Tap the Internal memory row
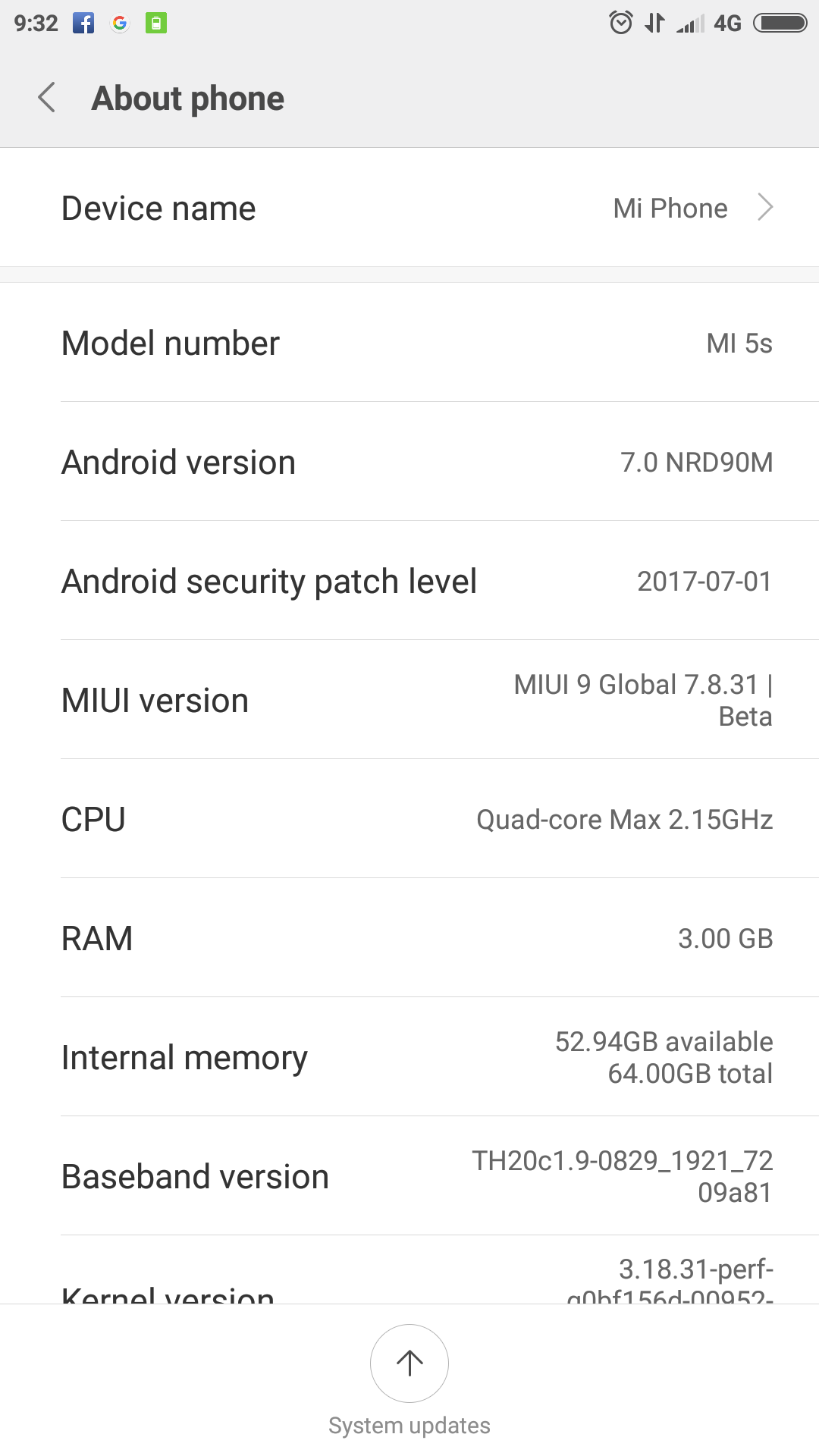Viewport: 819px width, 1456px height. point(409,1057)
